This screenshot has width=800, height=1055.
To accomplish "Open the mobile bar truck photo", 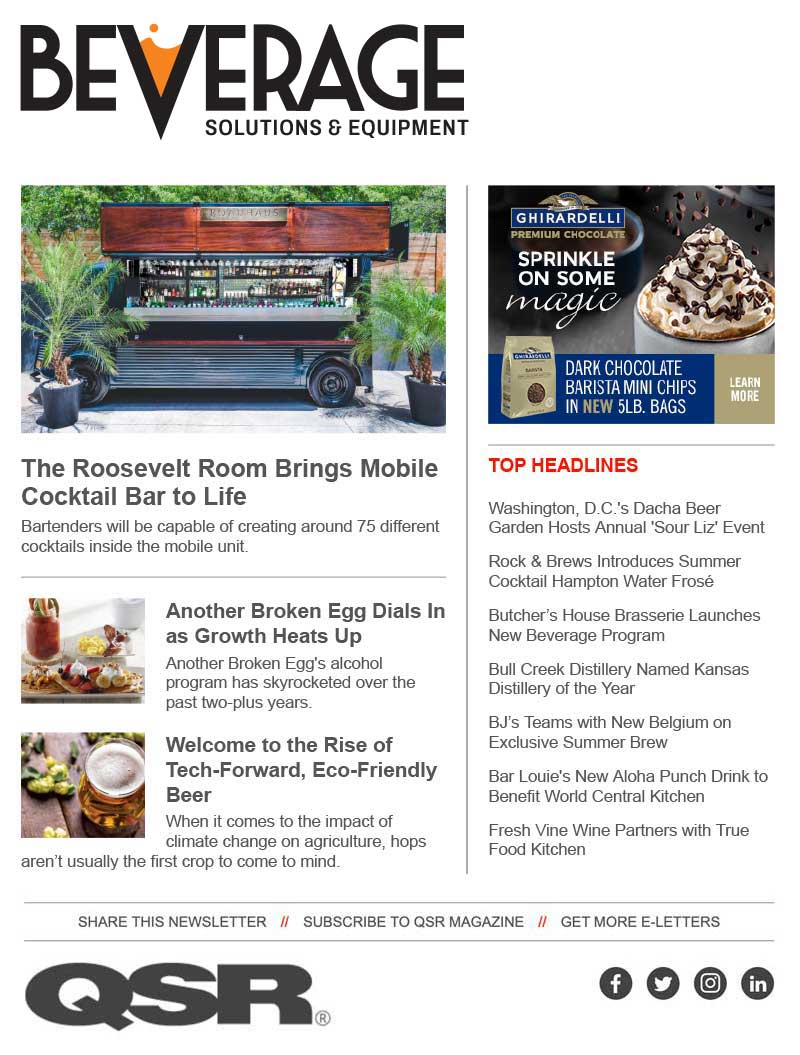I will pyautogui.click(x=233, y=308).
